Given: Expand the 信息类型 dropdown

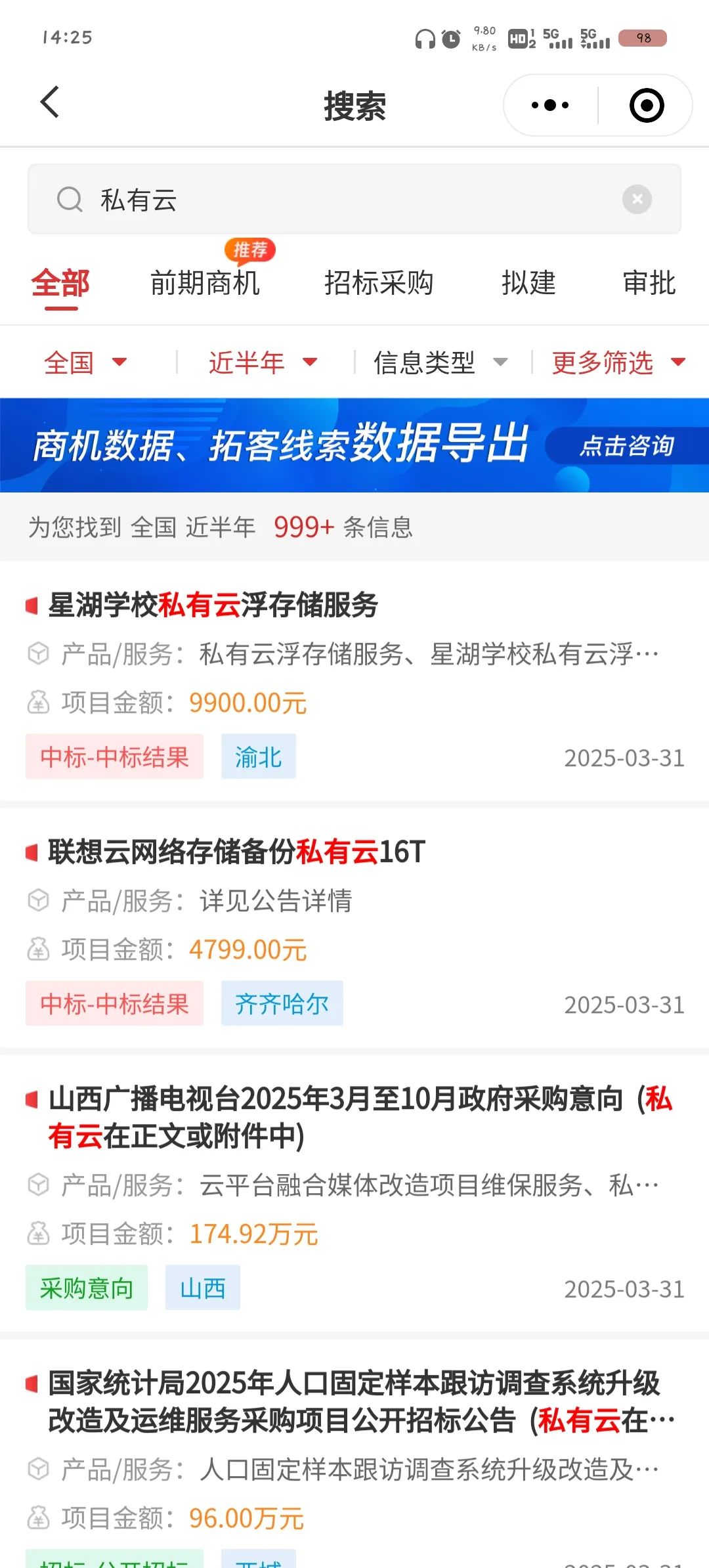Looking at the screenshot, I should (x=440, y=362).
